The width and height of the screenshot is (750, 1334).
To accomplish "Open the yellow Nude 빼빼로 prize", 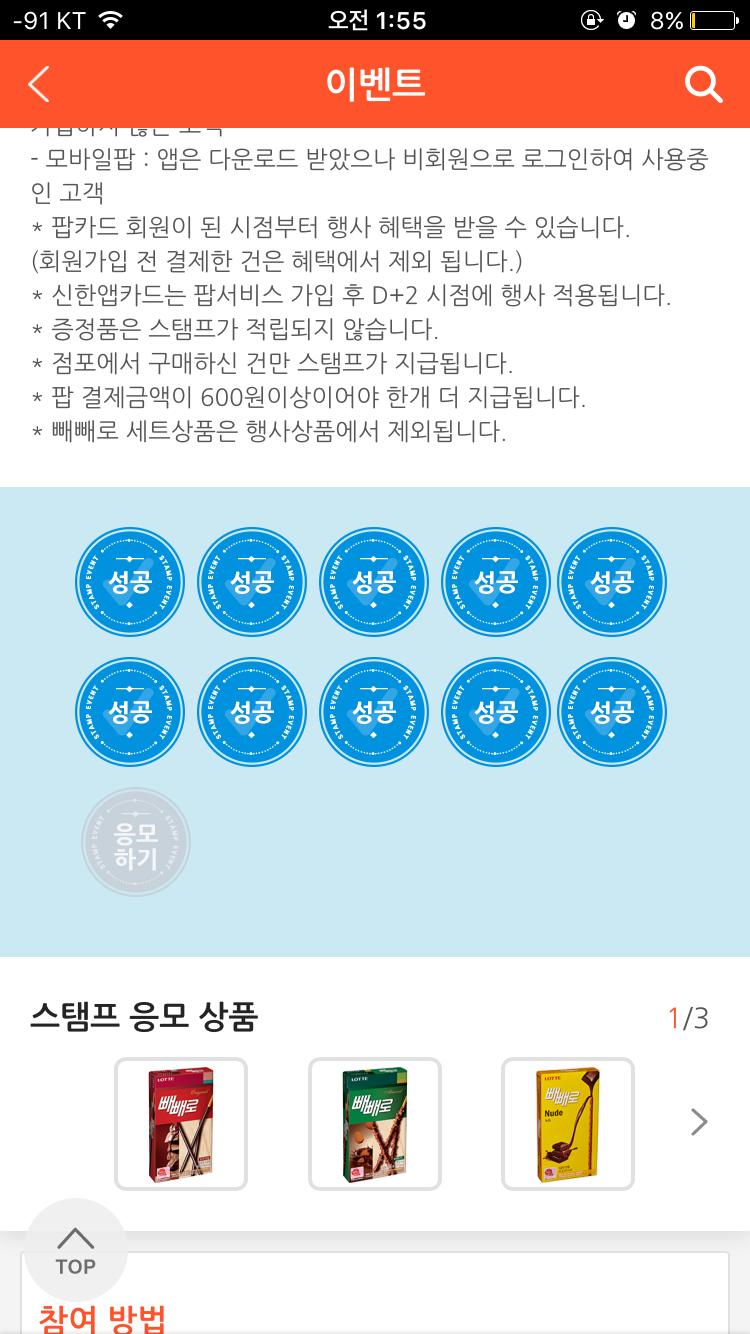I will click(x=568, y=1124).
